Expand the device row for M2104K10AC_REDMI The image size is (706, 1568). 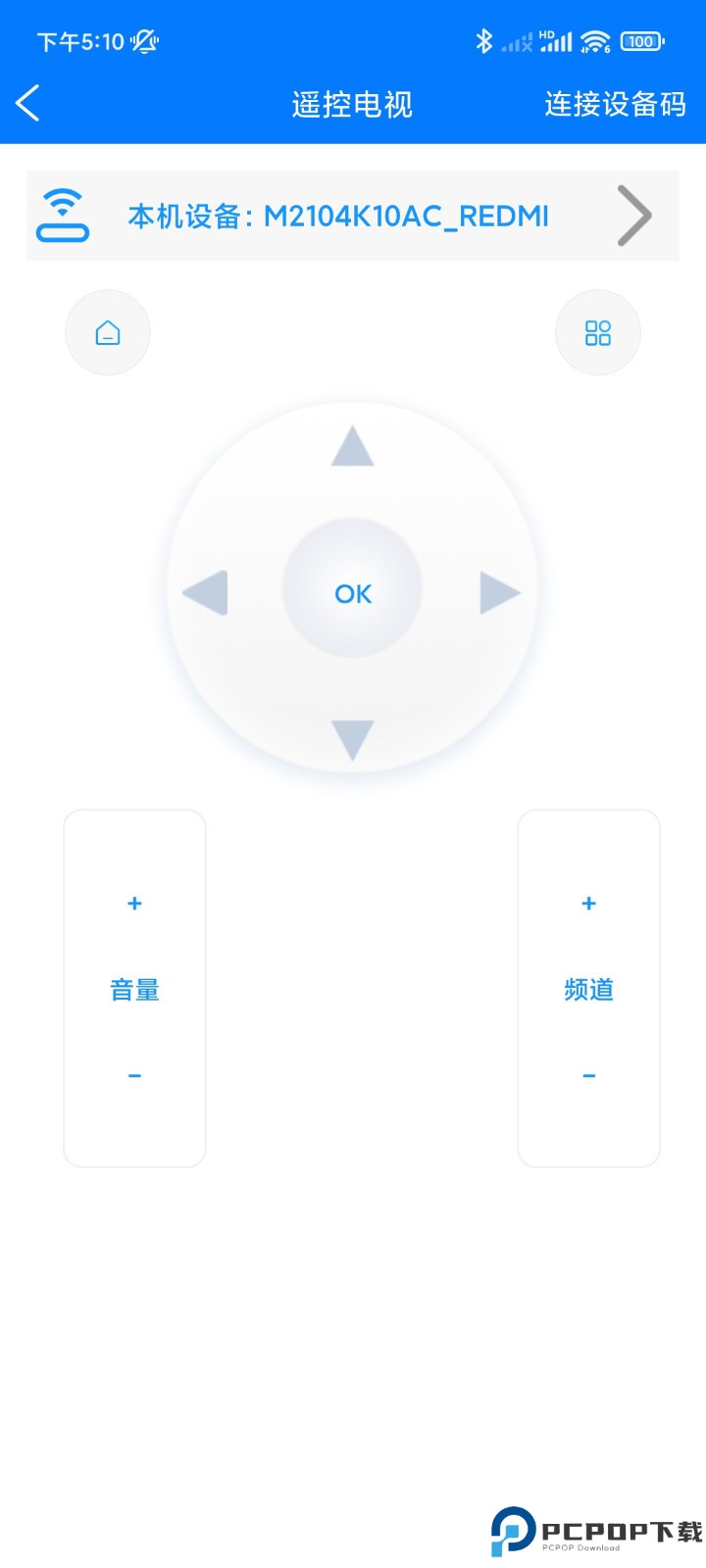click(x=353, y=216)
